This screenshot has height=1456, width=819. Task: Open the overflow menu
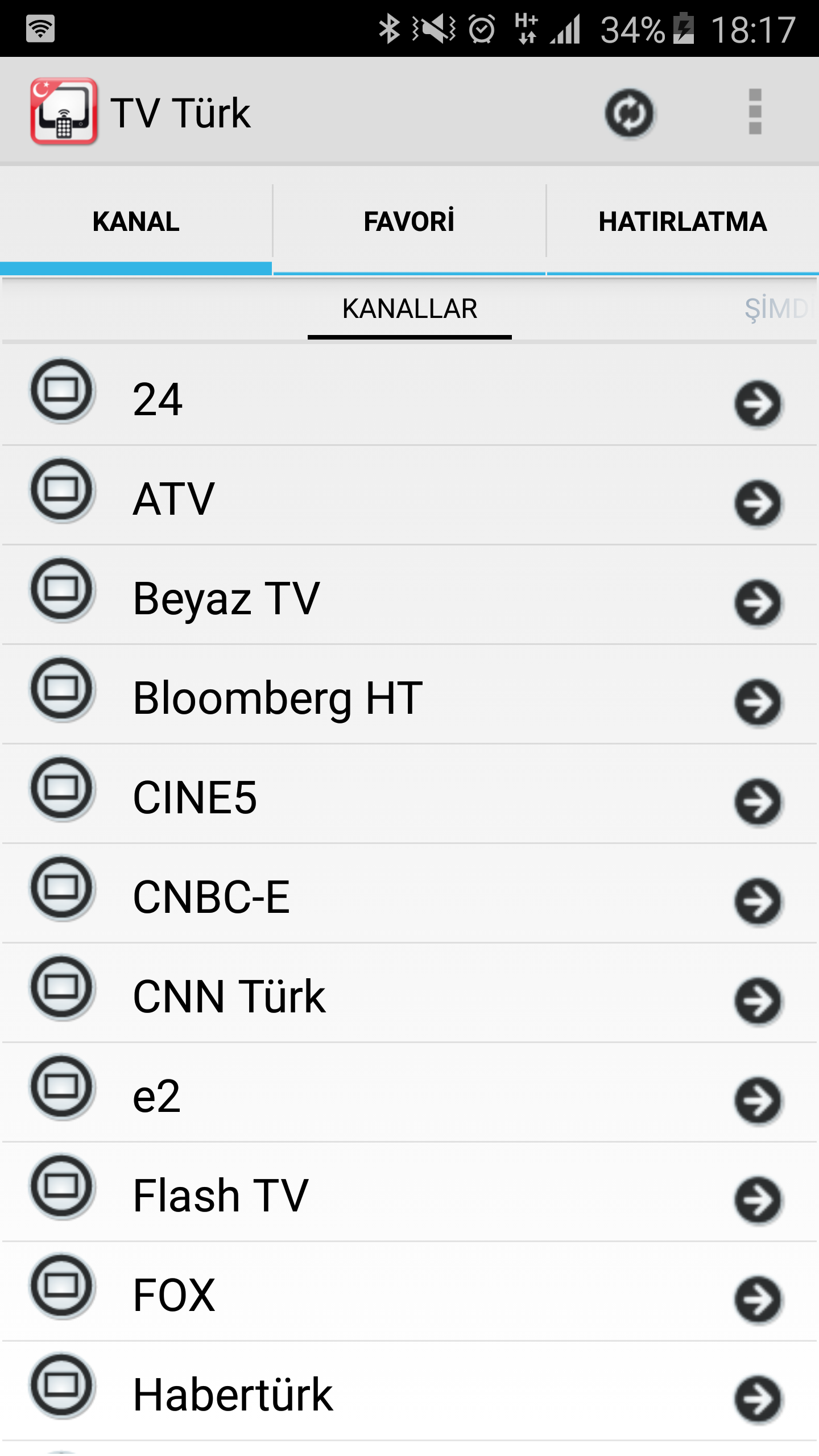755,112
